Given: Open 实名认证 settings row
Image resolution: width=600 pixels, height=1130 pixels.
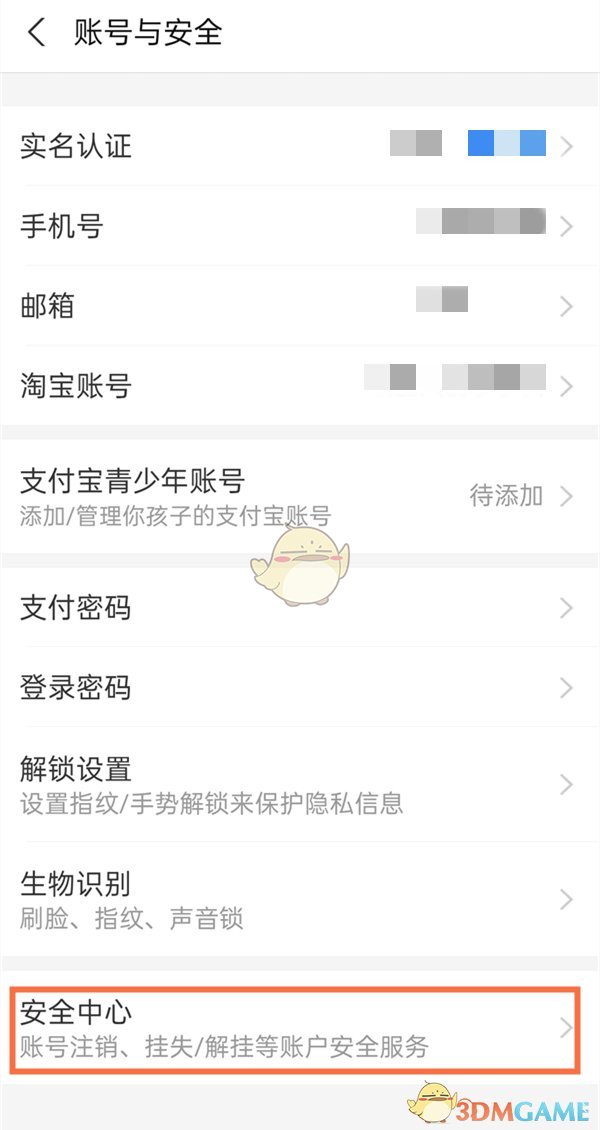Looking at the screenshot, I should [300, 147].
